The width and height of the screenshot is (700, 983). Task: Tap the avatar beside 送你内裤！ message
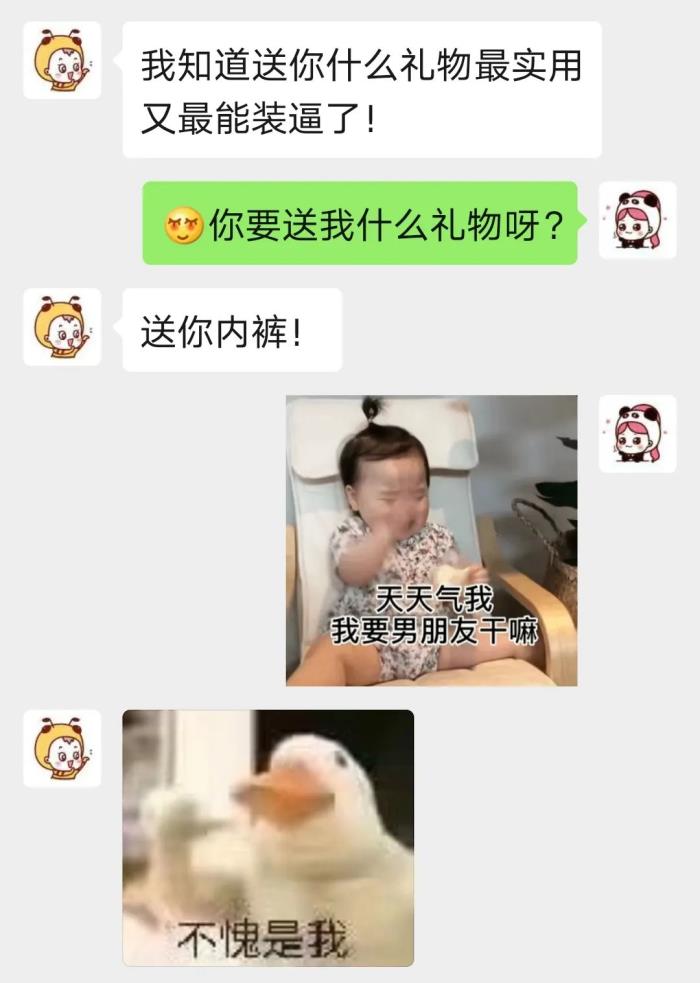point(62,327)
